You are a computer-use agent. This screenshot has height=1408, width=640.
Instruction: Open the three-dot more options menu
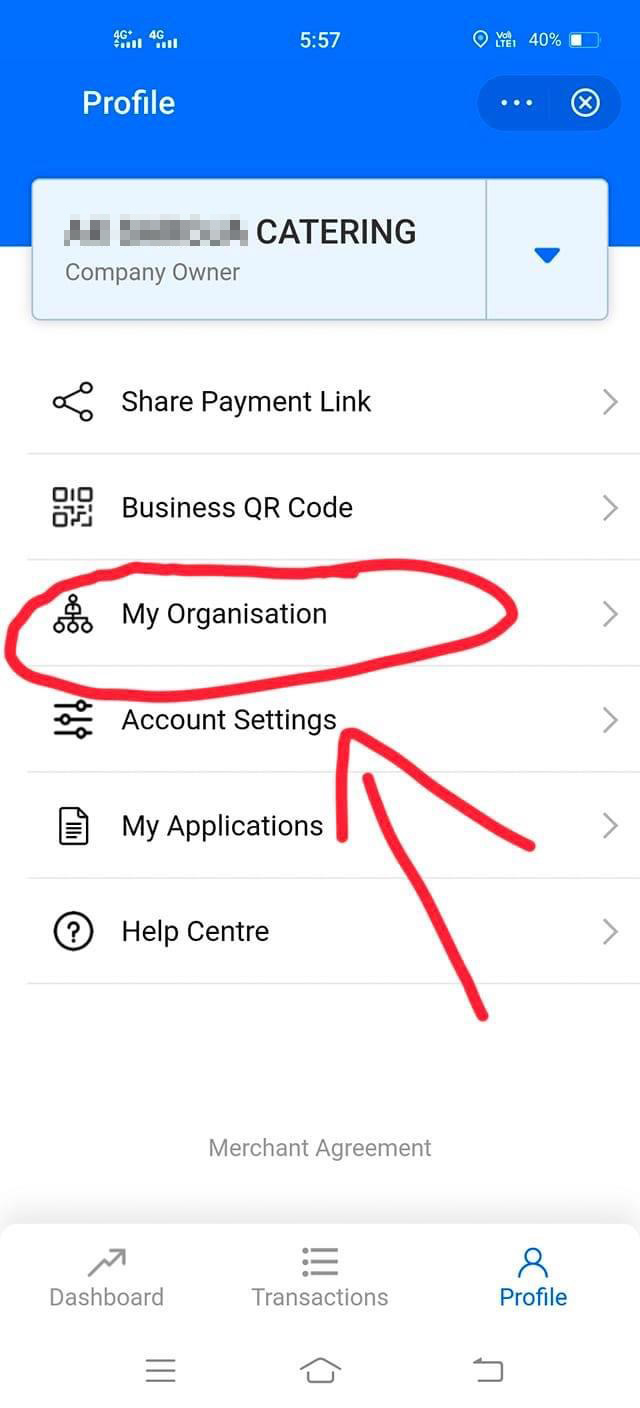pyautogui.click(x=516, y=103)
